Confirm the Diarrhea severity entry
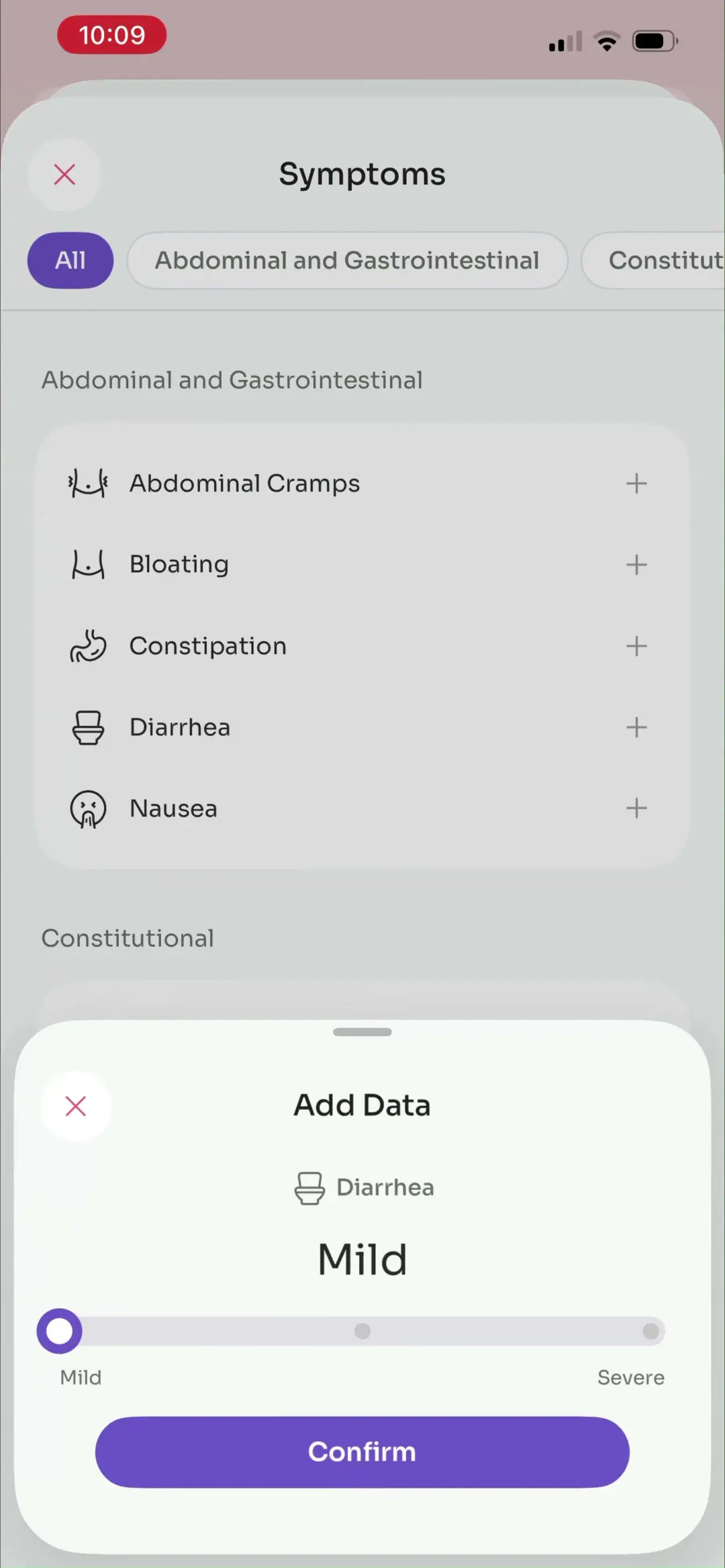725x1568 pixels. [362, 1452]
